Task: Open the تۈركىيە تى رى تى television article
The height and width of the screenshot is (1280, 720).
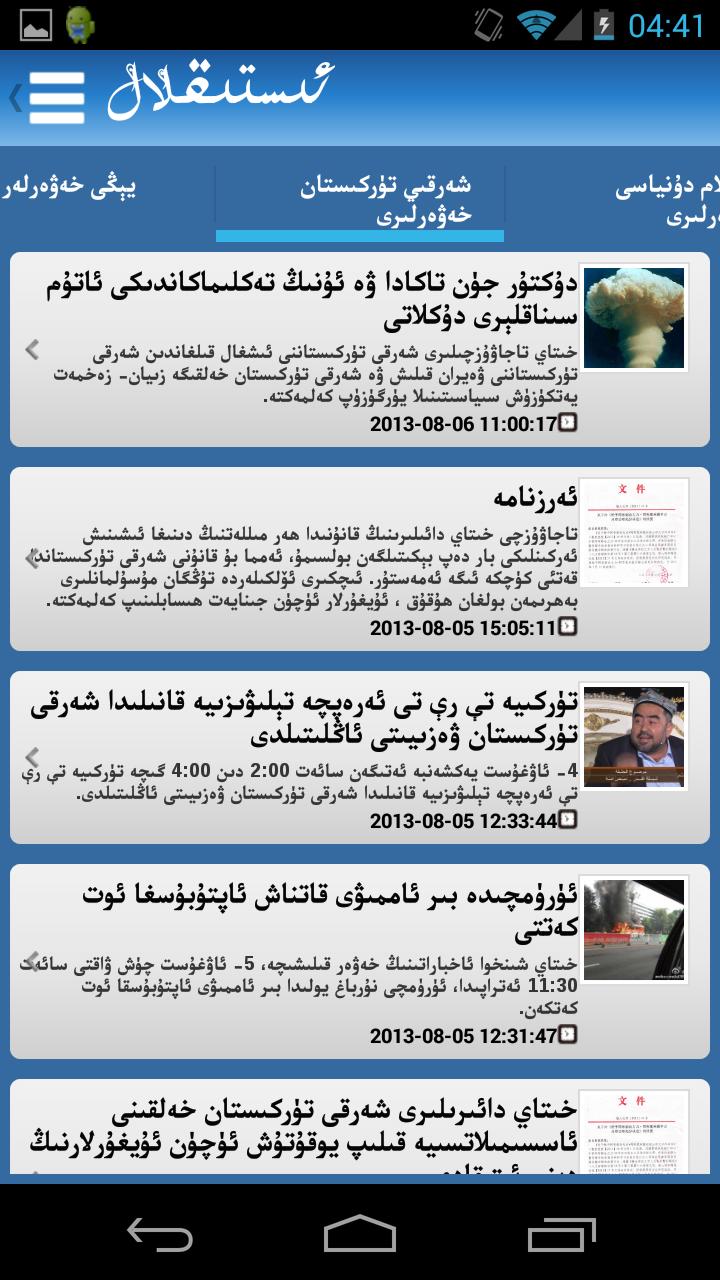Action: 360,757
